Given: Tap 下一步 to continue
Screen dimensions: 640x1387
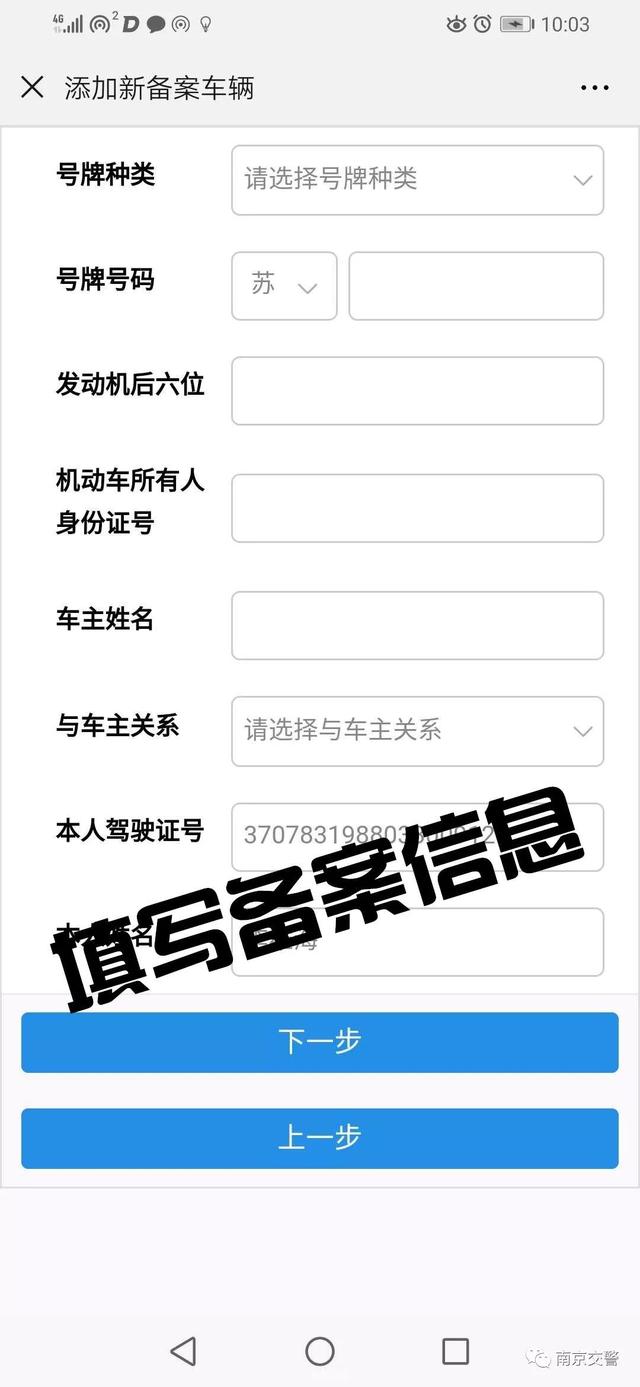Looking at the screenshot, I should (320, 1042).
